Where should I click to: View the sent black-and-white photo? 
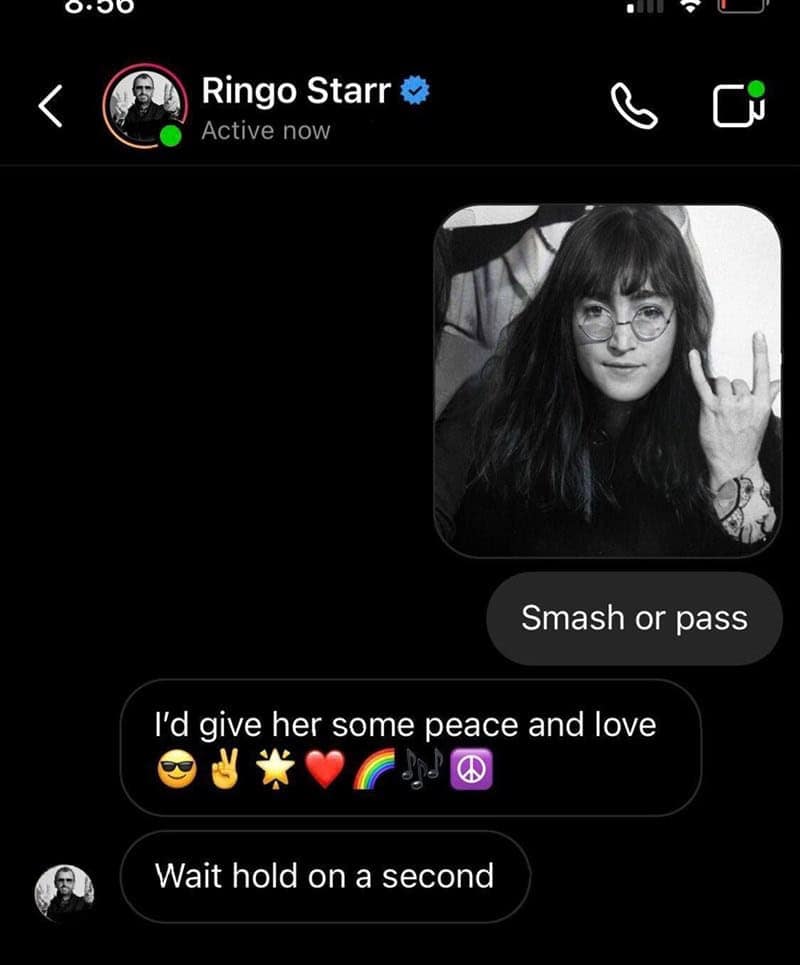pyautogui.click(x=608, y=380)
